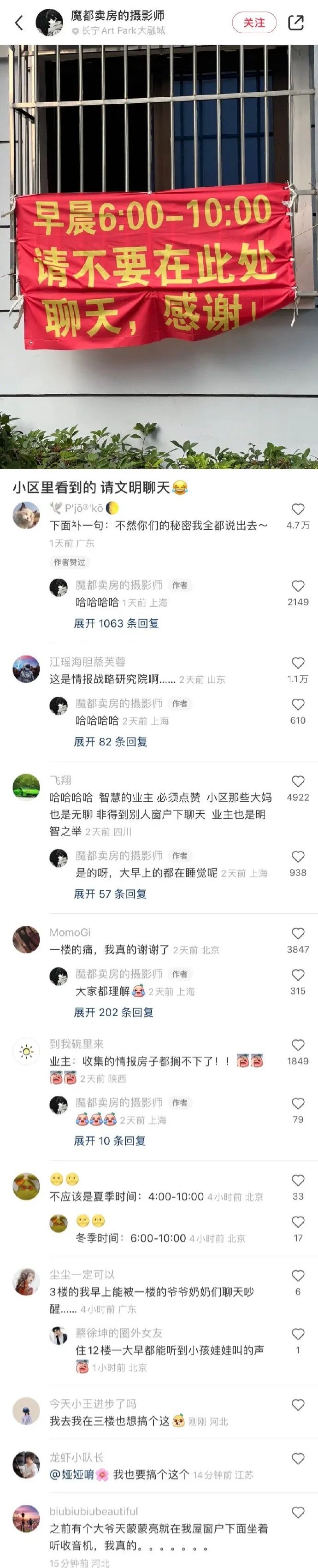Viewport: 318px width, 1568px height.
Task: Follow 魔都卖房的摄影师 with the 关注 button
Action: [254, 23]
